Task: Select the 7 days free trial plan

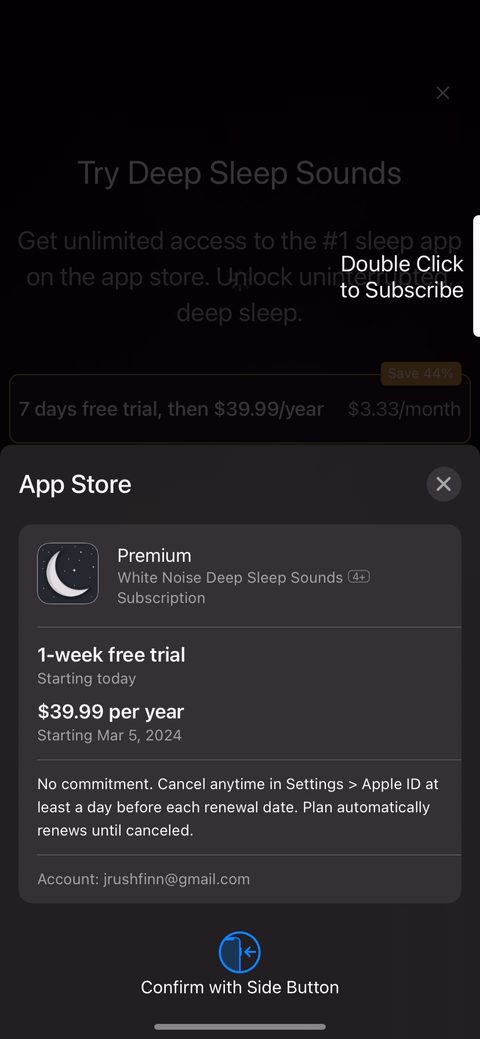Action: click(239, 409)
